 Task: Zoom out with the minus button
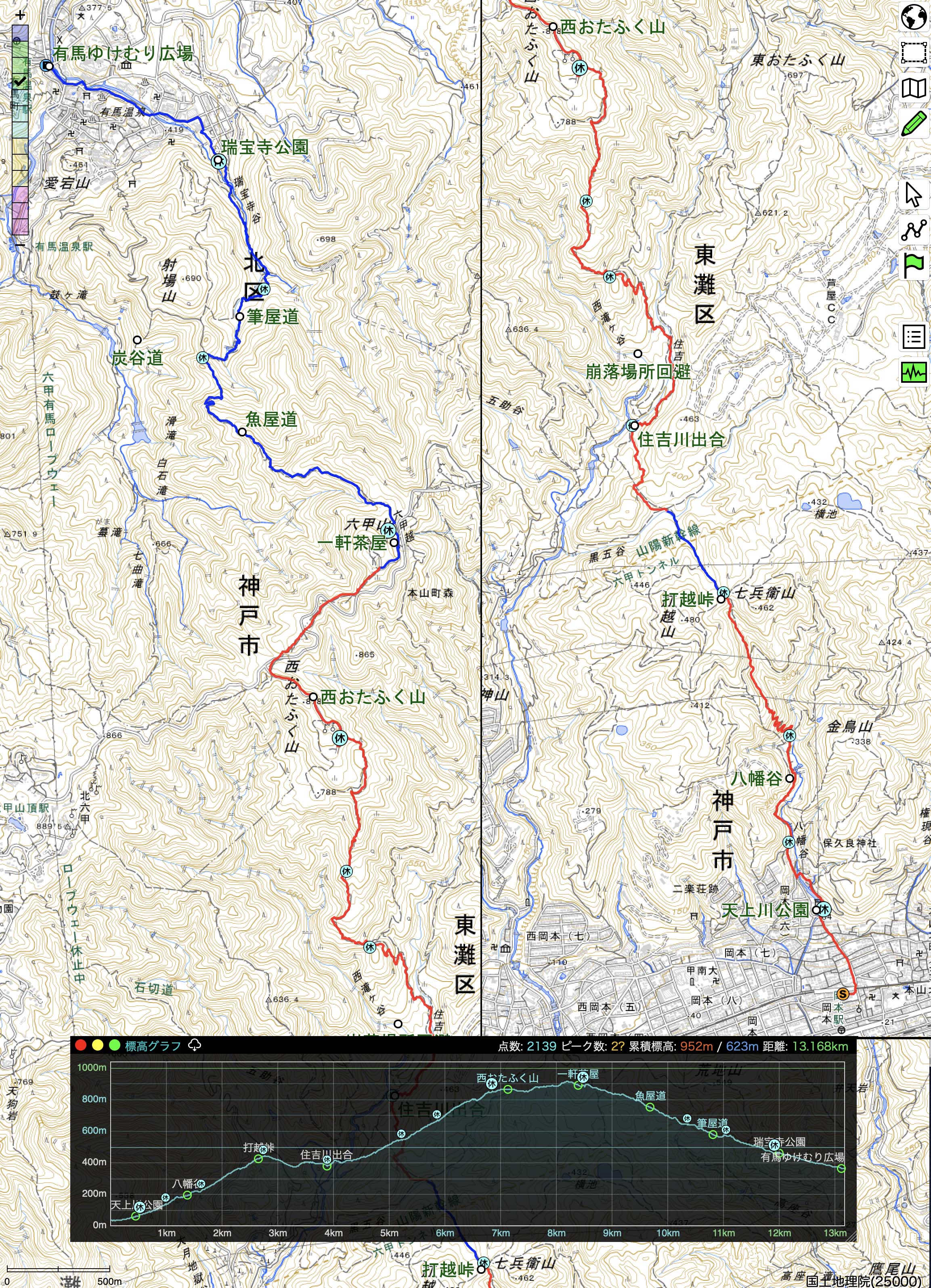tap(20, 245)
